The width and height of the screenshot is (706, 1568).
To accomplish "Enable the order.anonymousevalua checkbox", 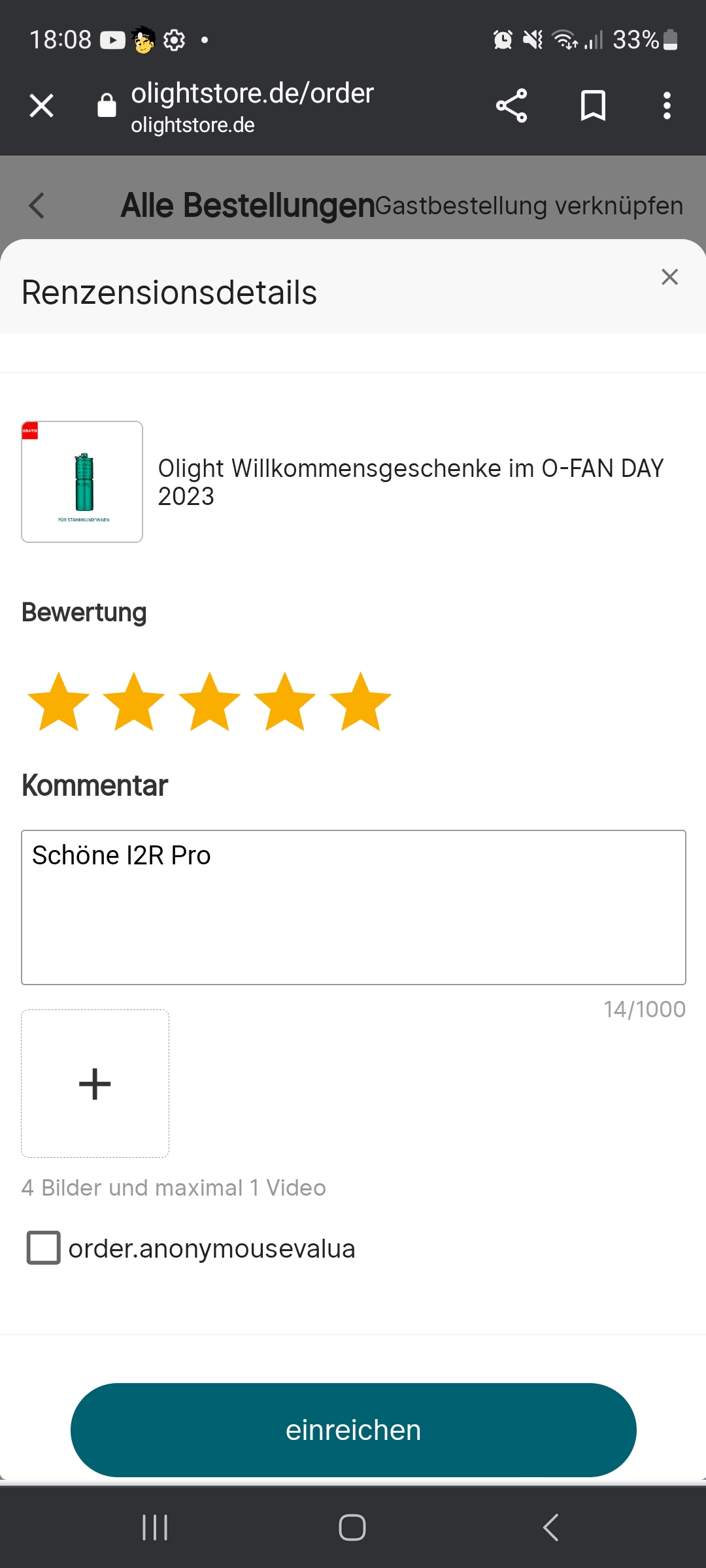I will 42,1248.
